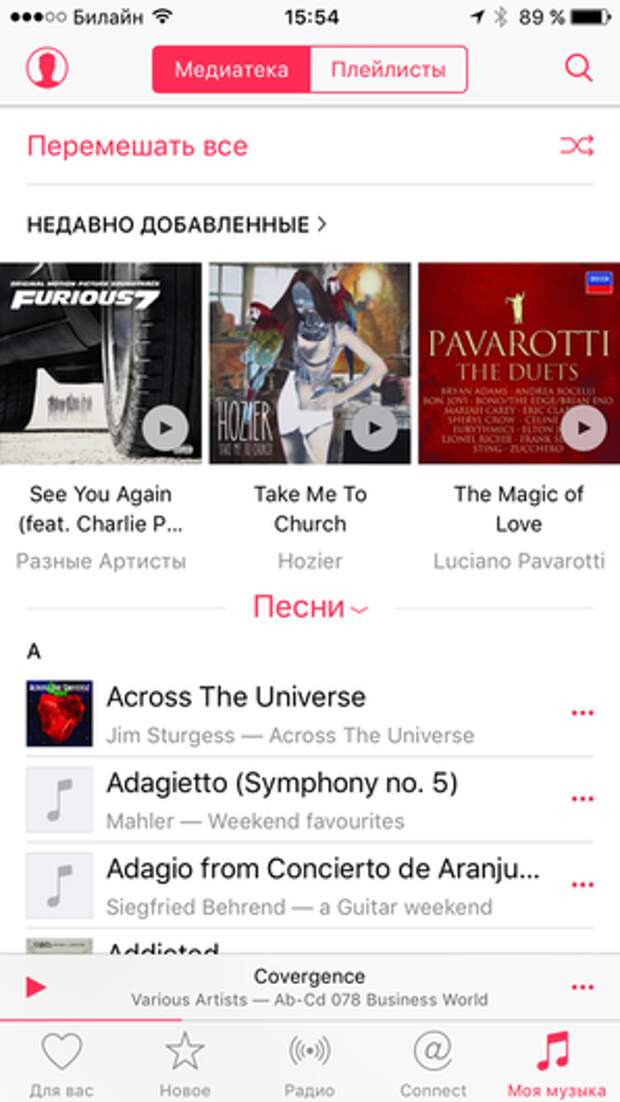620x1102 pixels.
Task: Play song Across The Universe
Action: pyautogui.click(x=236, y=697)
